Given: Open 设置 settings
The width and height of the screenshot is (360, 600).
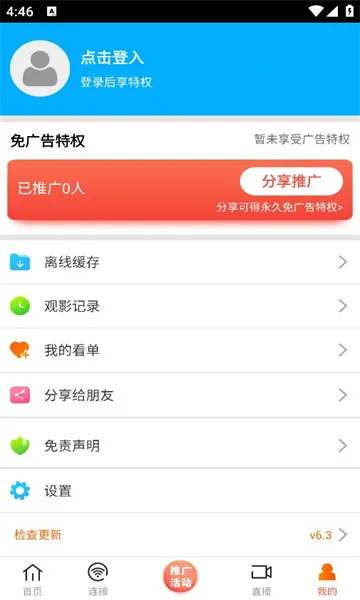Looking at the screenshot, I should 180,491.
